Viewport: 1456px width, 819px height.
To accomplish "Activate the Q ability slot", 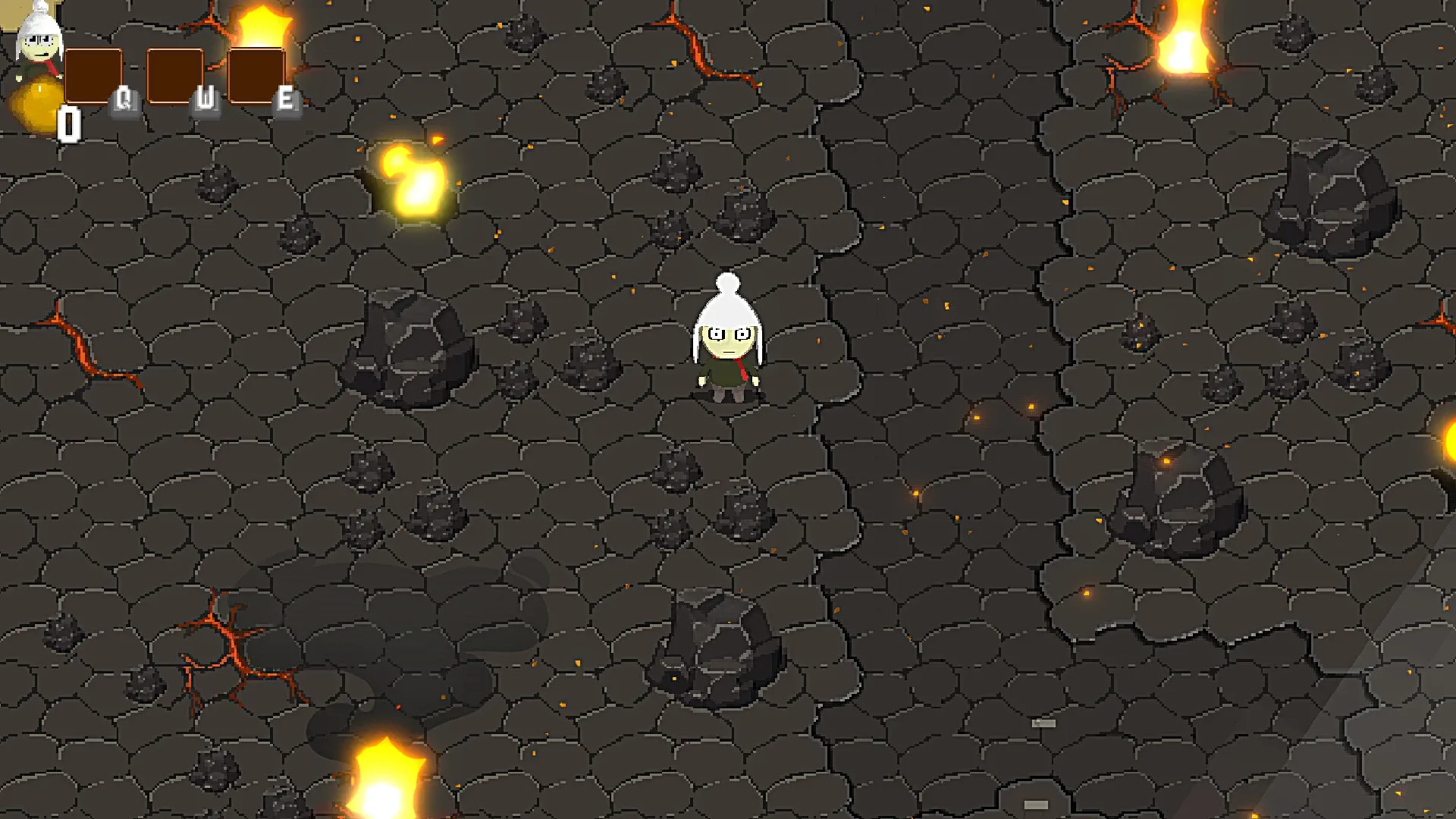I will [x=94, y=76].
